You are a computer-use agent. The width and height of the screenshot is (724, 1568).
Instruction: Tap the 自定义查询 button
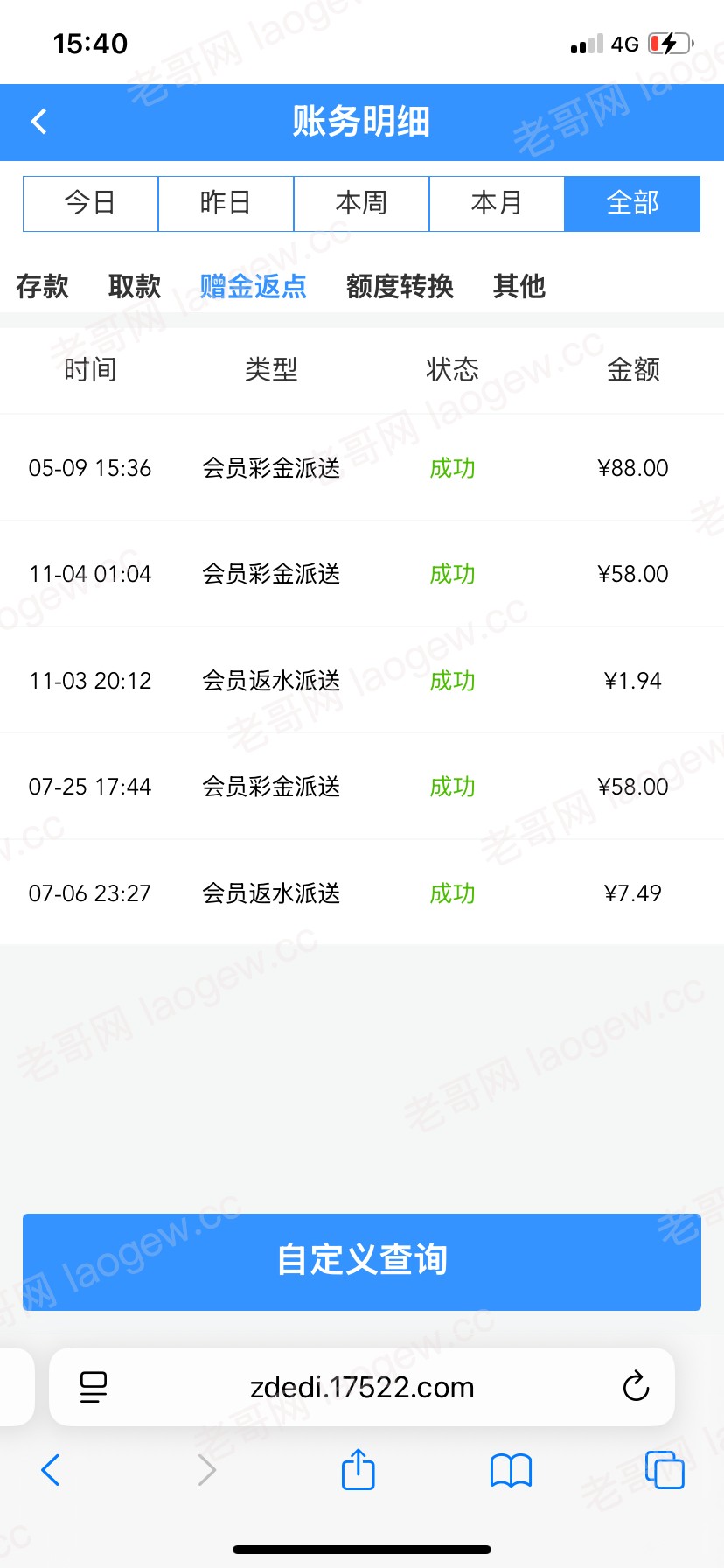tap(362, 1262)
